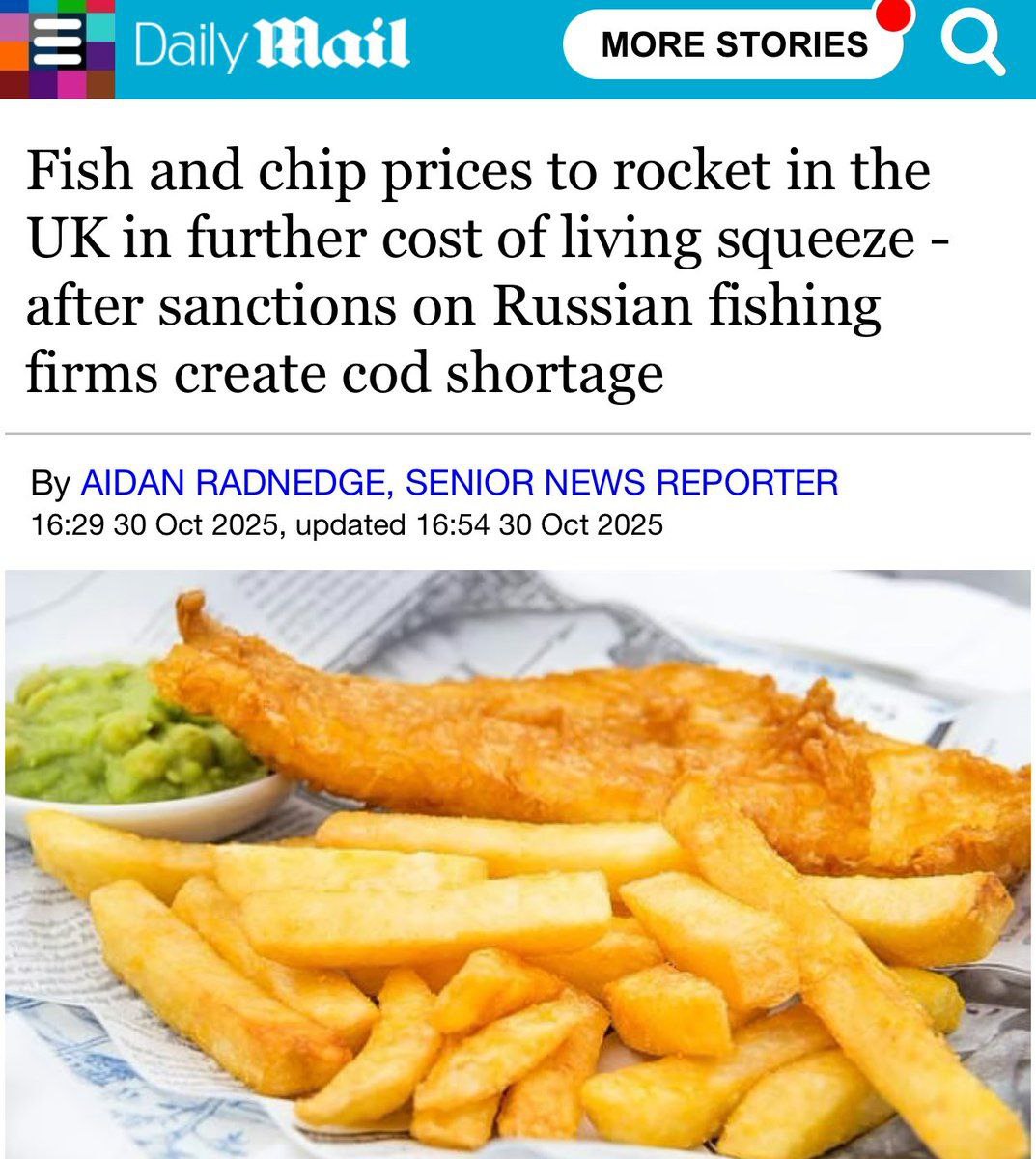Go to the Daily Mail homepage logo

[271, 45]
